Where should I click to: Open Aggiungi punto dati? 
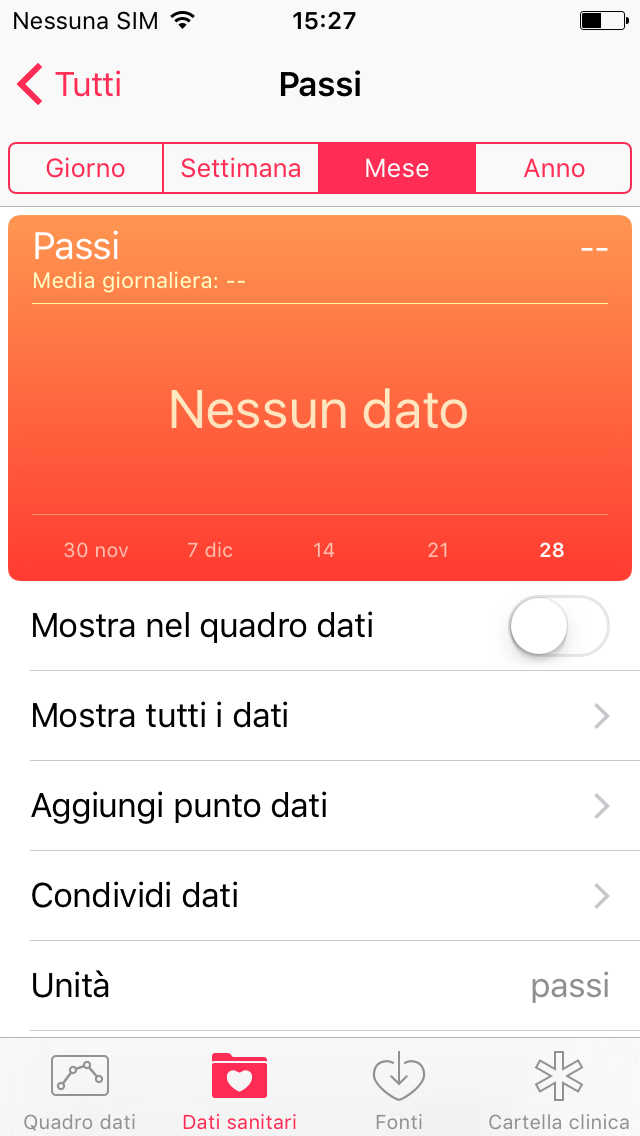320,806
